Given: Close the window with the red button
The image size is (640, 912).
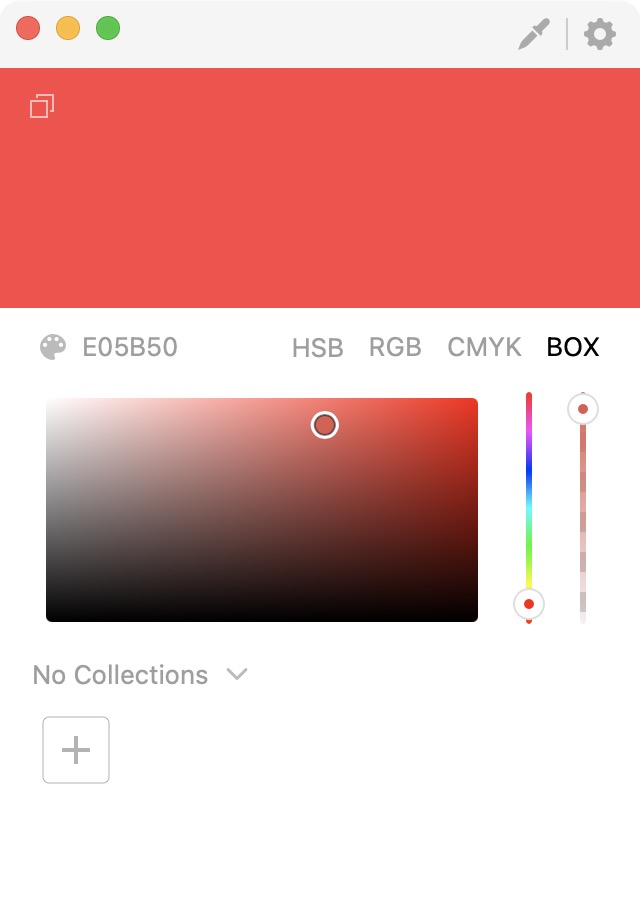Looking at the screenshot, I should (x=28, y=28).
